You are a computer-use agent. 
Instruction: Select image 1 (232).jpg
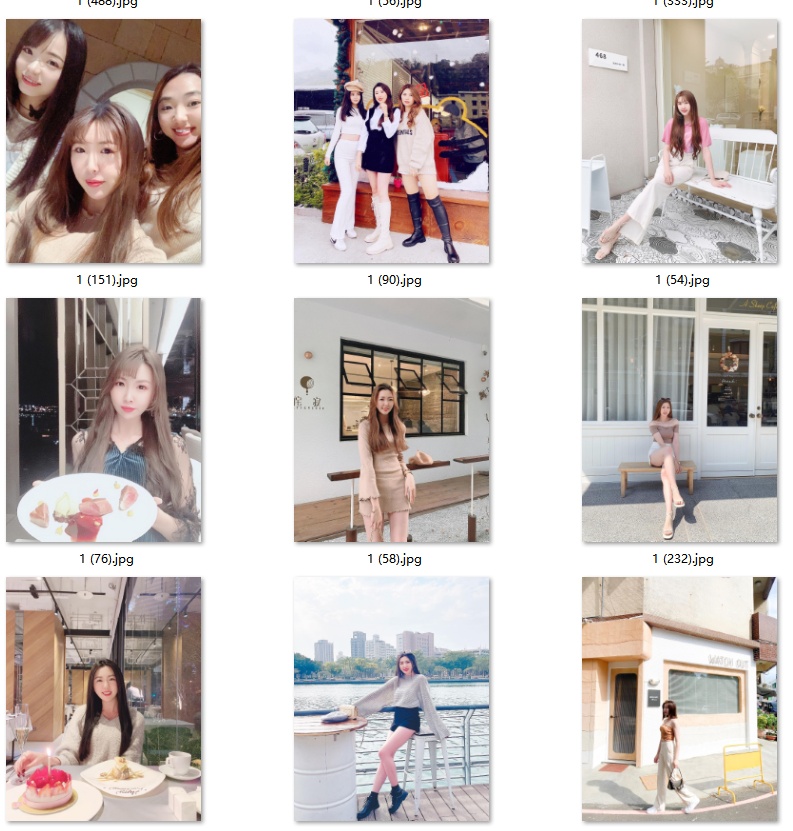click(x=679, y=420)
